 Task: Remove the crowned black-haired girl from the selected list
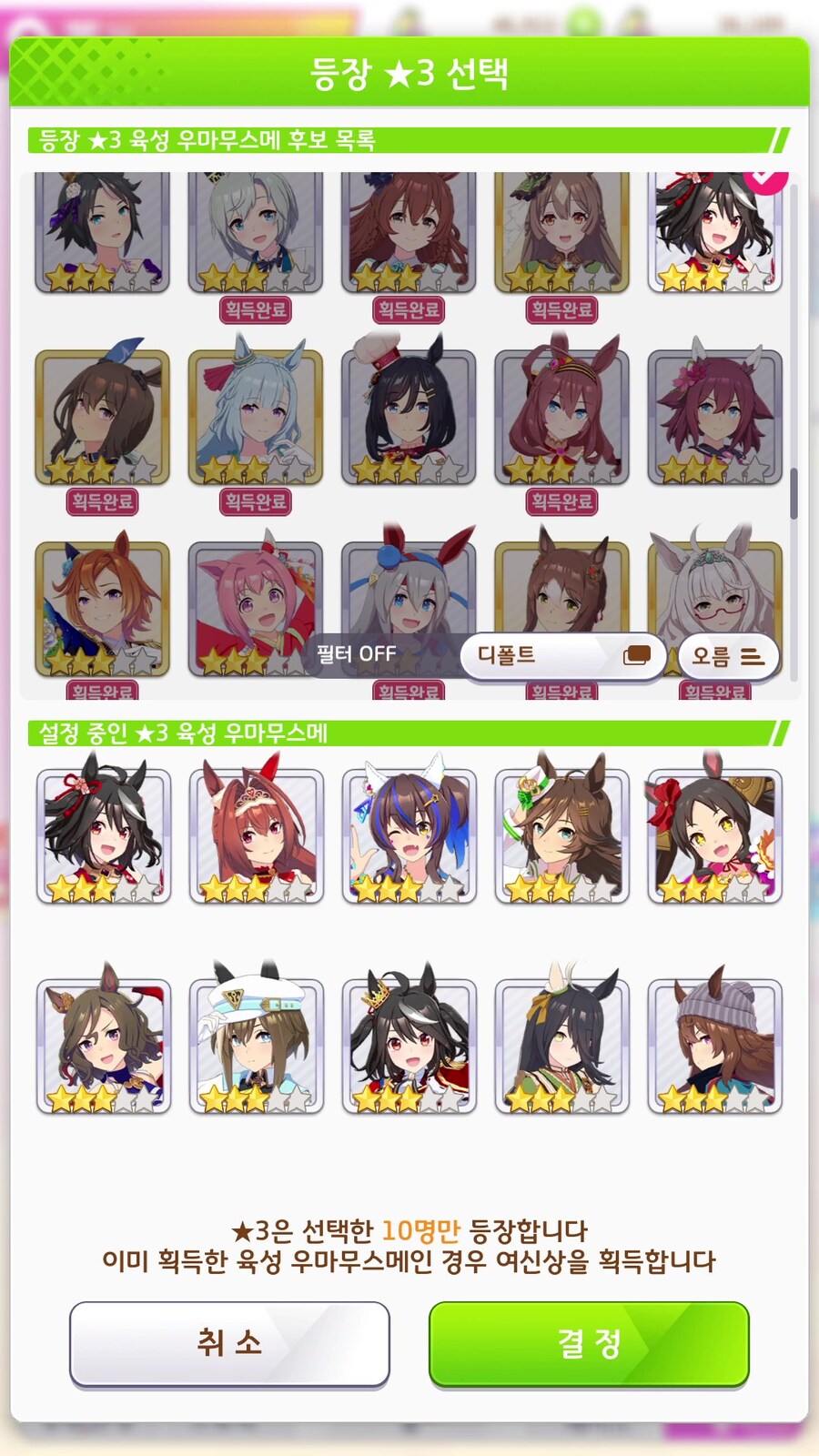[x=409, y=1045]
